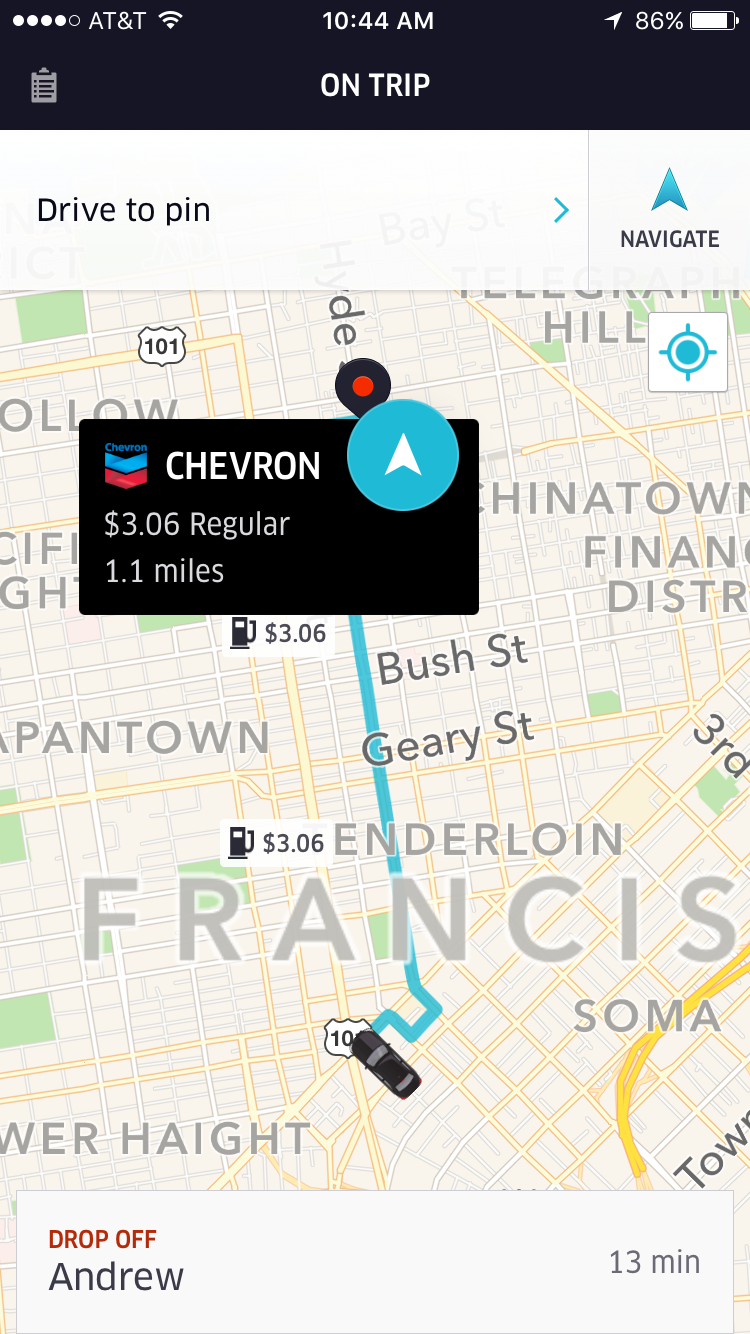Recenter map on current location
This screenshot has height=1334, width=750.
(687, 352)
